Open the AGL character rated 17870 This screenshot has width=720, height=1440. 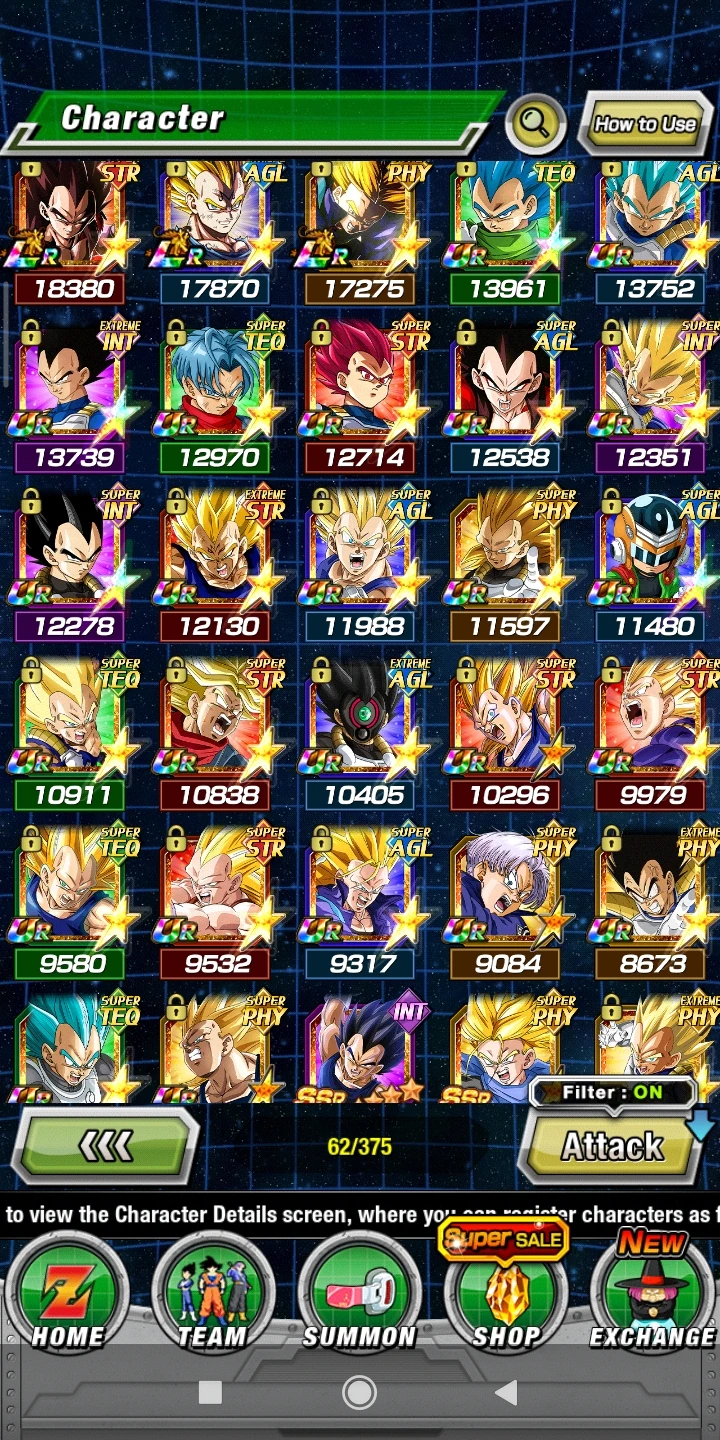[x=215, y=220]
